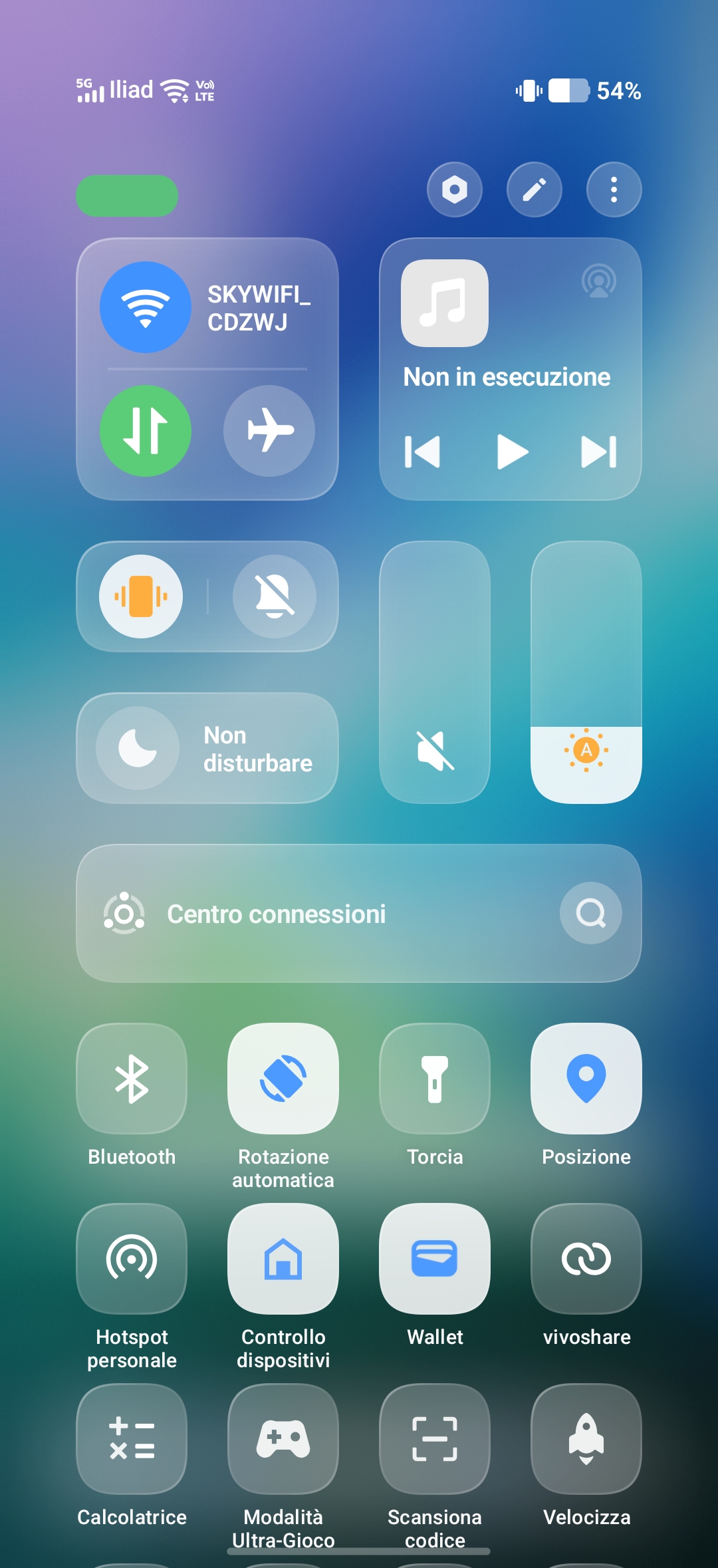Turn off mobile data

146,431
